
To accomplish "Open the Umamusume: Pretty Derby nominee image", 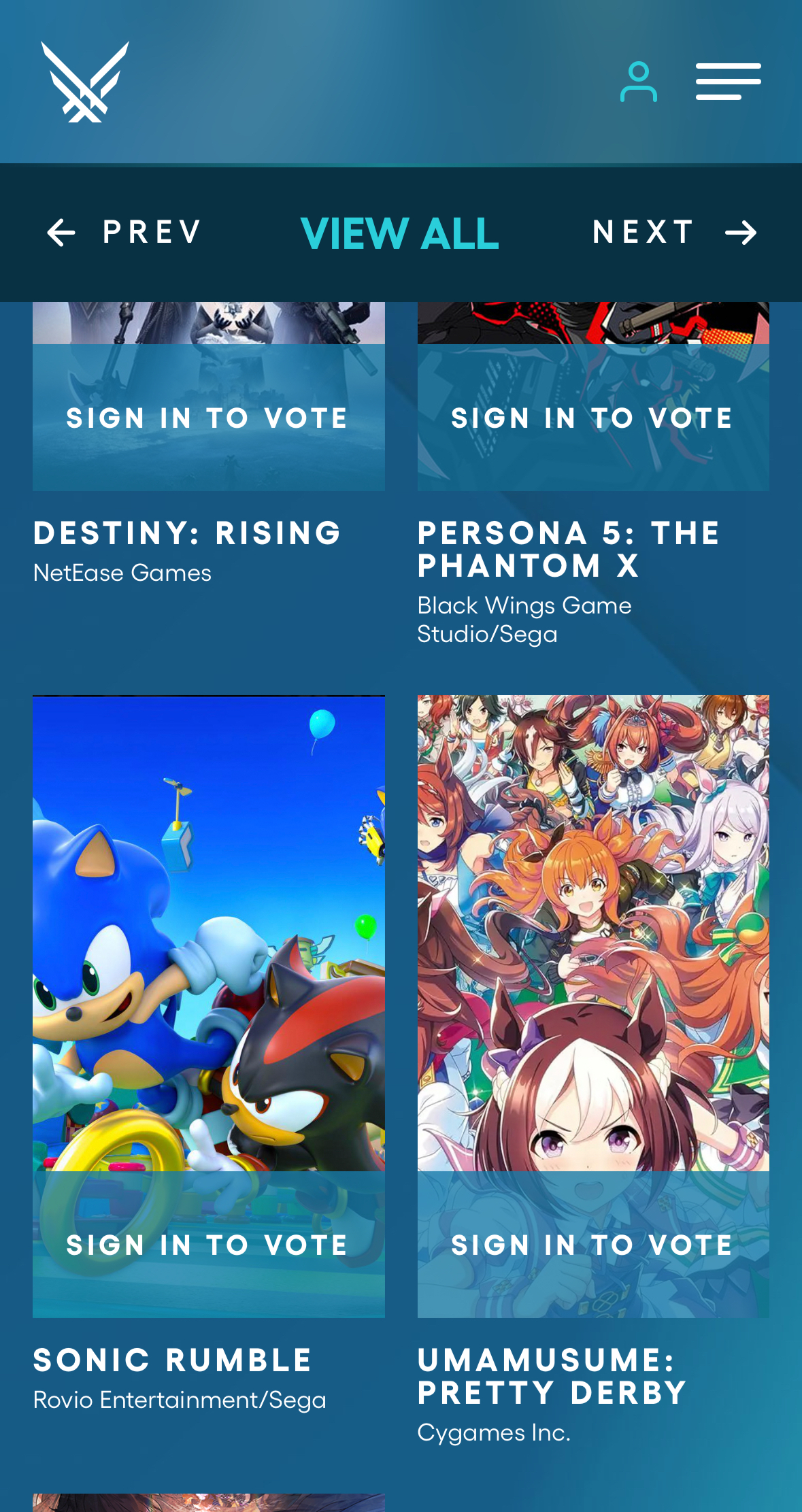I will (592, 932).
